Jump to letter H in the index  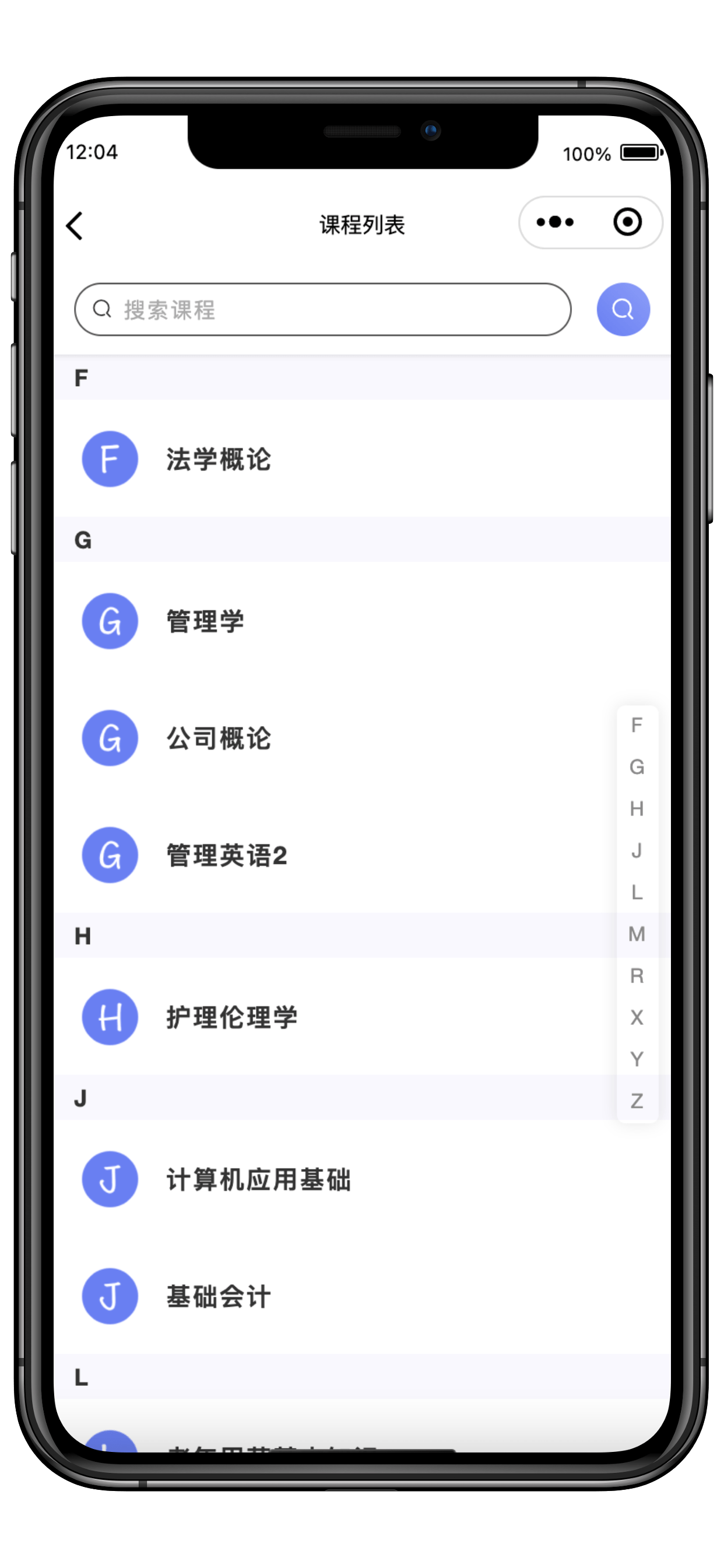[x=637, y=809]
